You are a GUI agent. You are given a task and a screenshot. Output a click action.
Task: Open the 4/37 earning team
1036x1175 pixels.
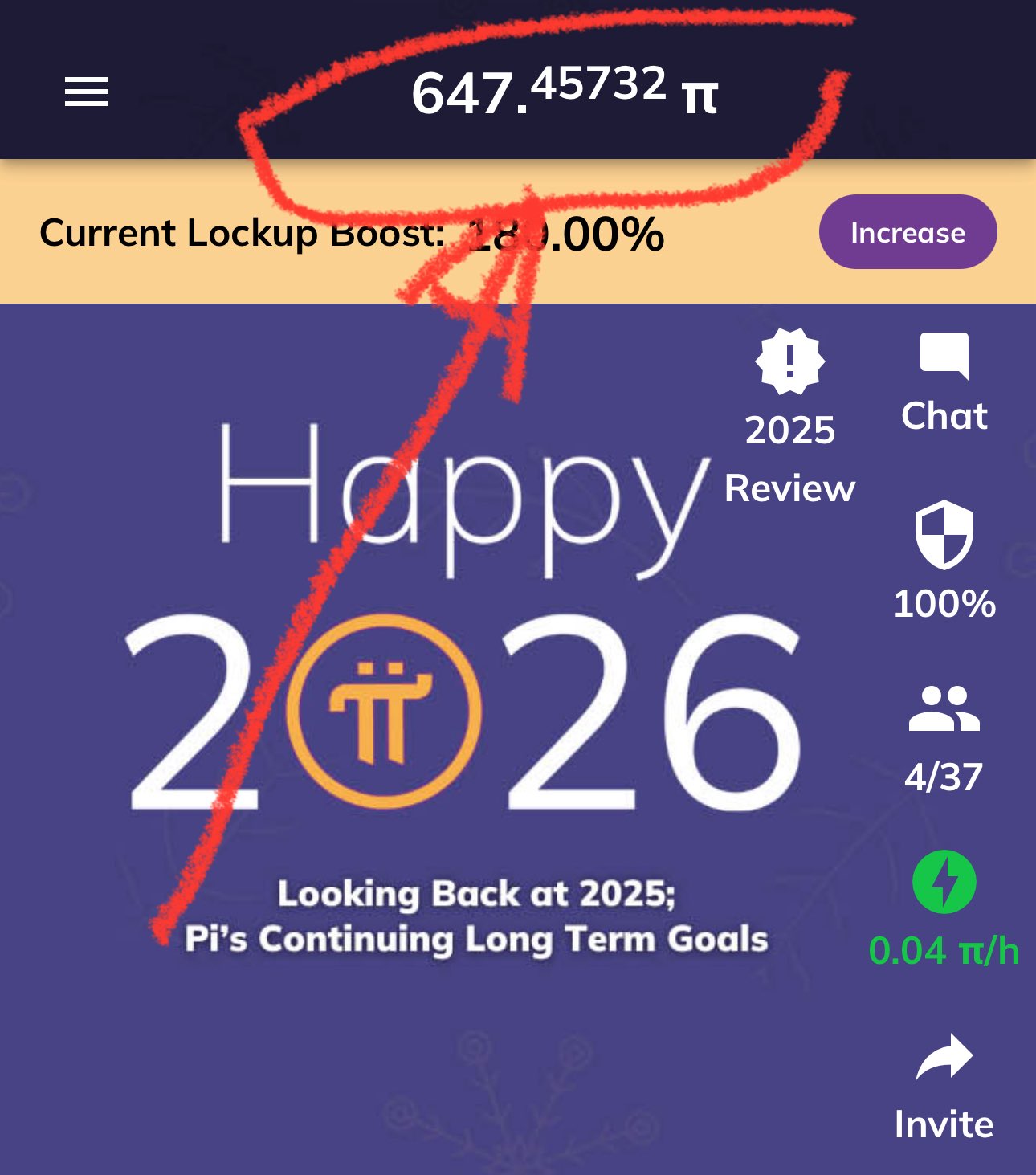(x=944, y=710)
